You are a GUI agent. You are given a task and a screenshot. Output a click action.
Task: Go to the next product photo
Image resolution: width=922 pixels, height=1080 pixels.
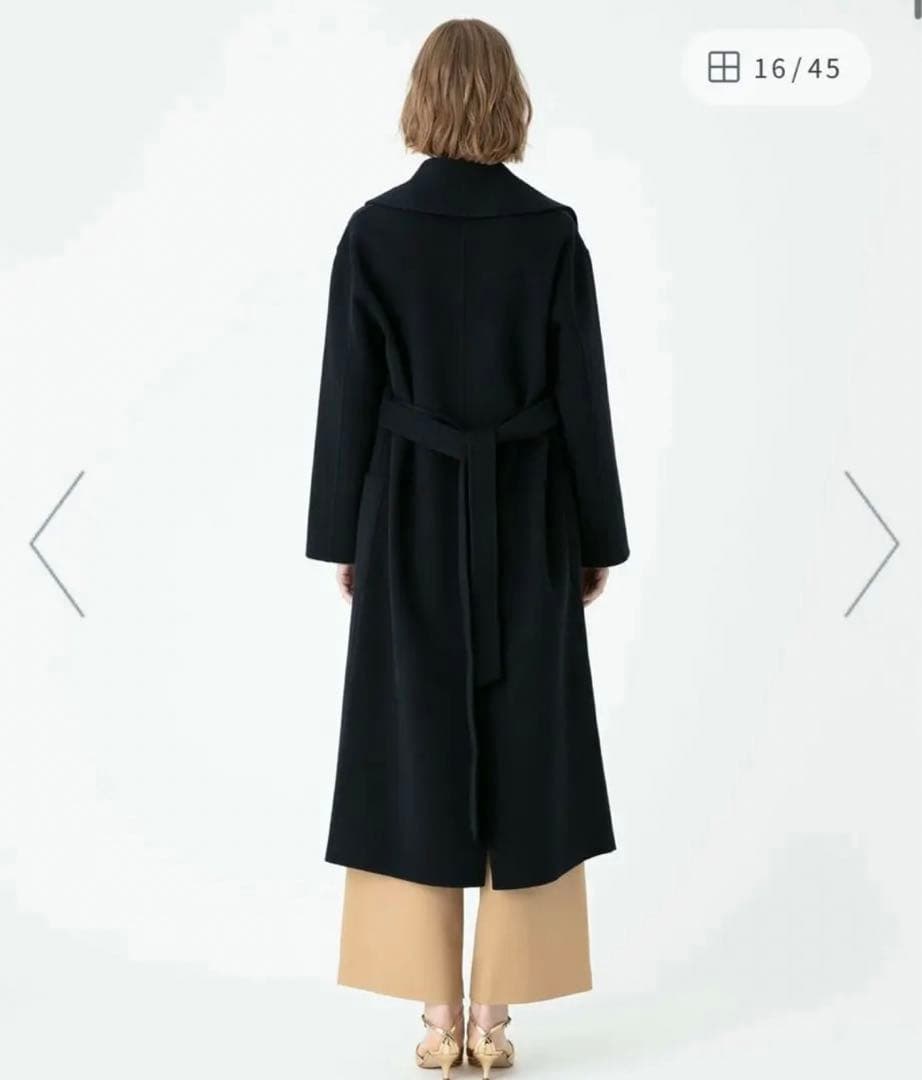870,543
